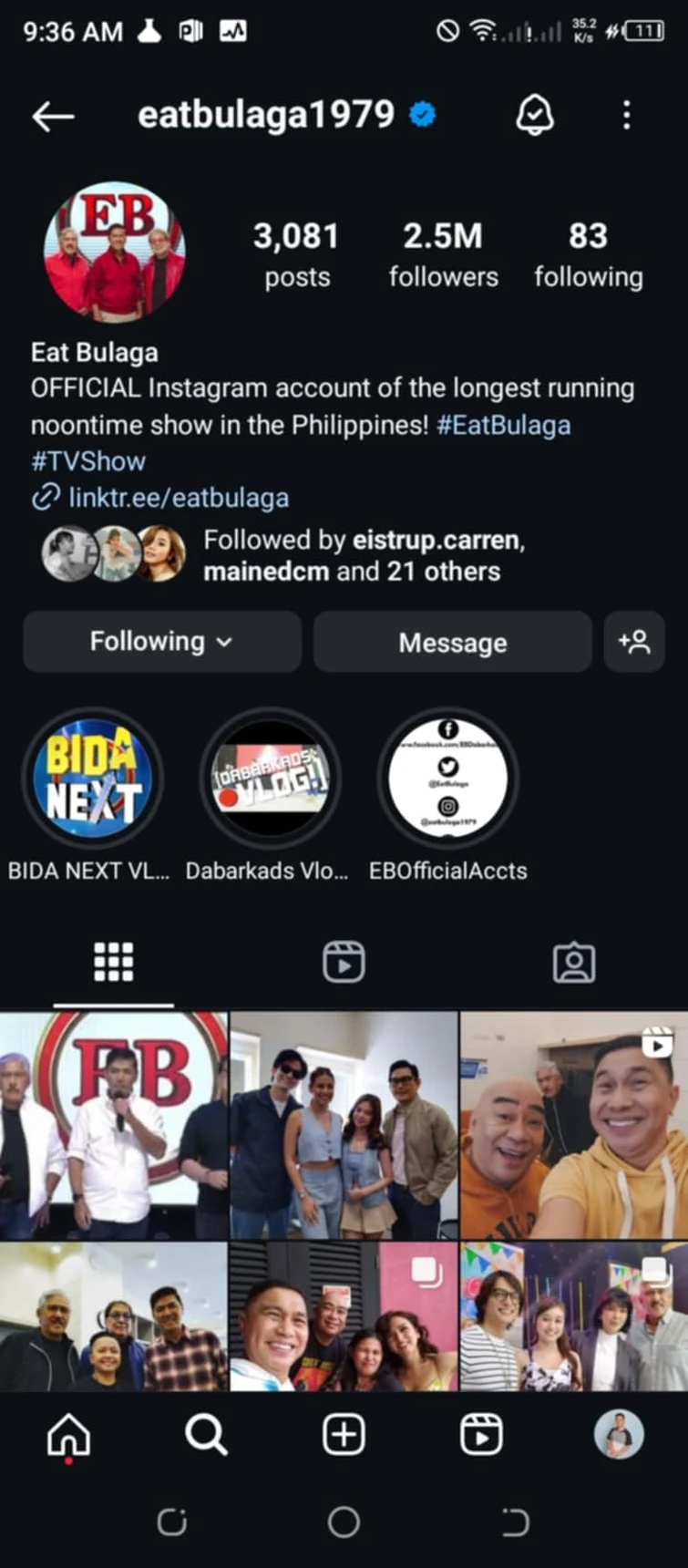Expand the Following dropdown
Image resolution: width=688 pixels, height=1568 pixels.
point(161,642)
